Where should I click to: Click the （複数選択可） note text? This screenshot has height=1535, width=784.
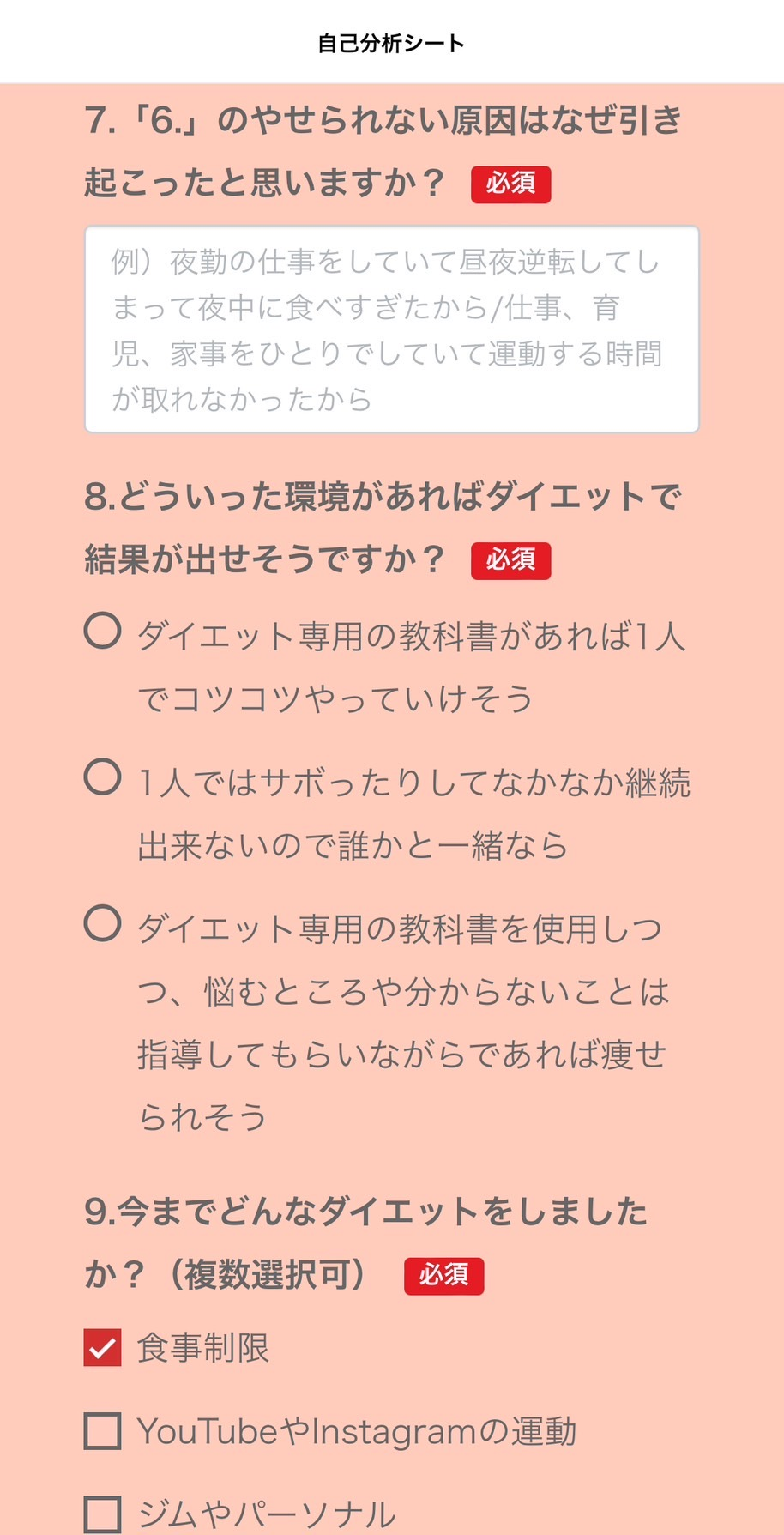270,1274
